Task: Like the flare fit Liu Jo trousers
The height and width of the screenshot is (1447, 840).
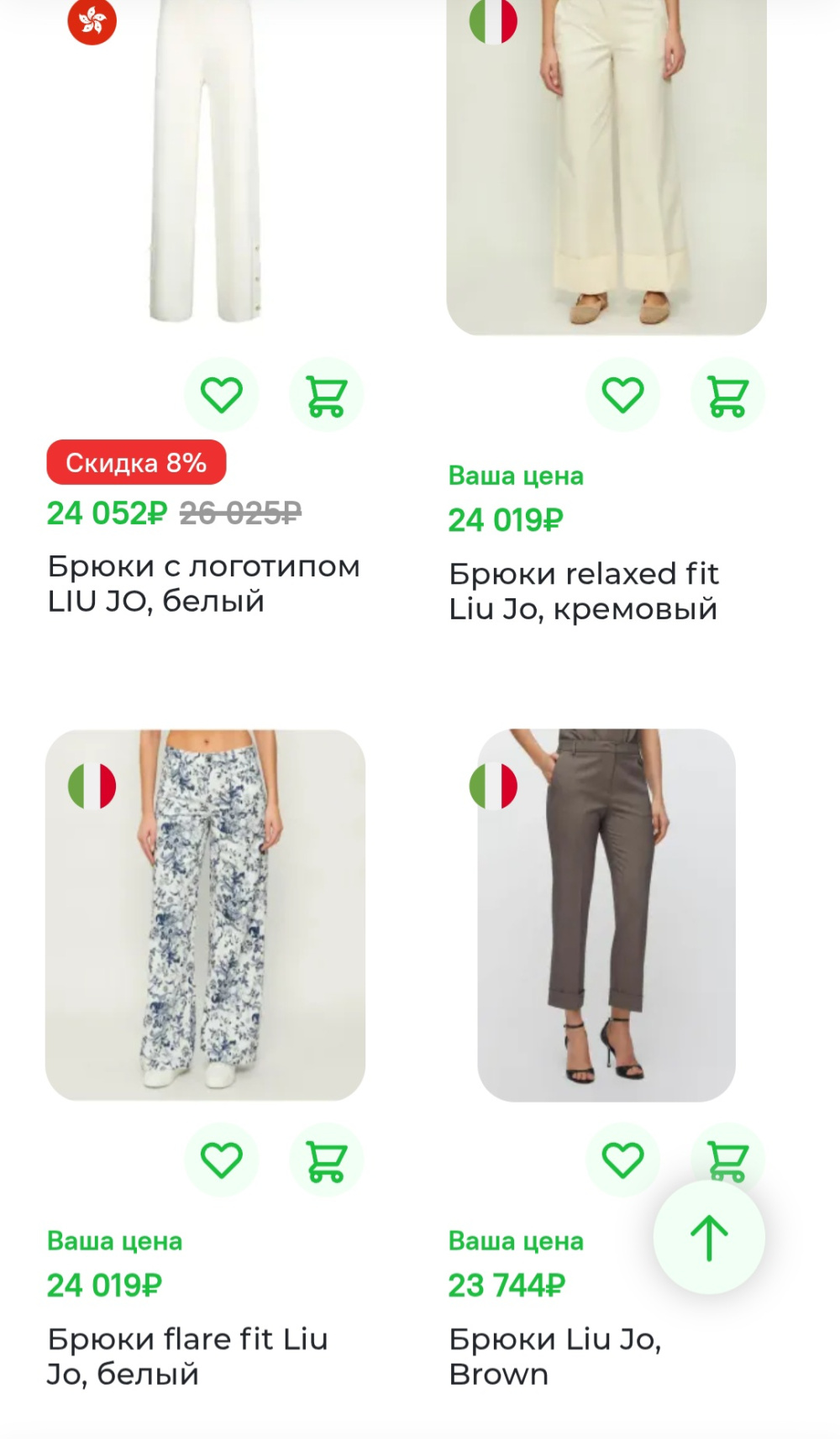Action: pos(222,1160)
